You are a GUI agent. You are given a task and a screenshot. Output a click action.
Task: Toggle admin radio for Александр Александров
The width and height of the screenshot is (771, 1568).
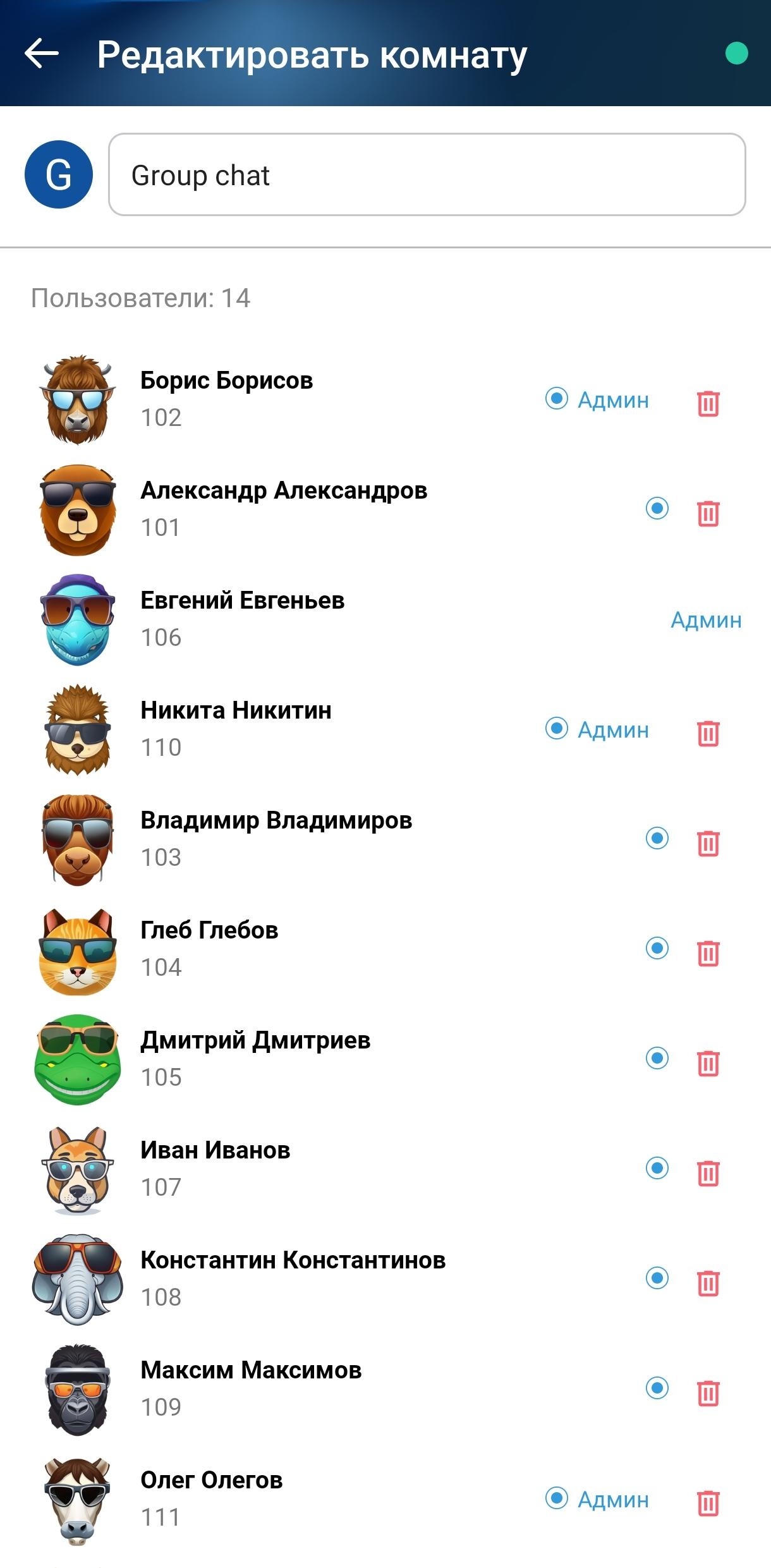[657, 508]
